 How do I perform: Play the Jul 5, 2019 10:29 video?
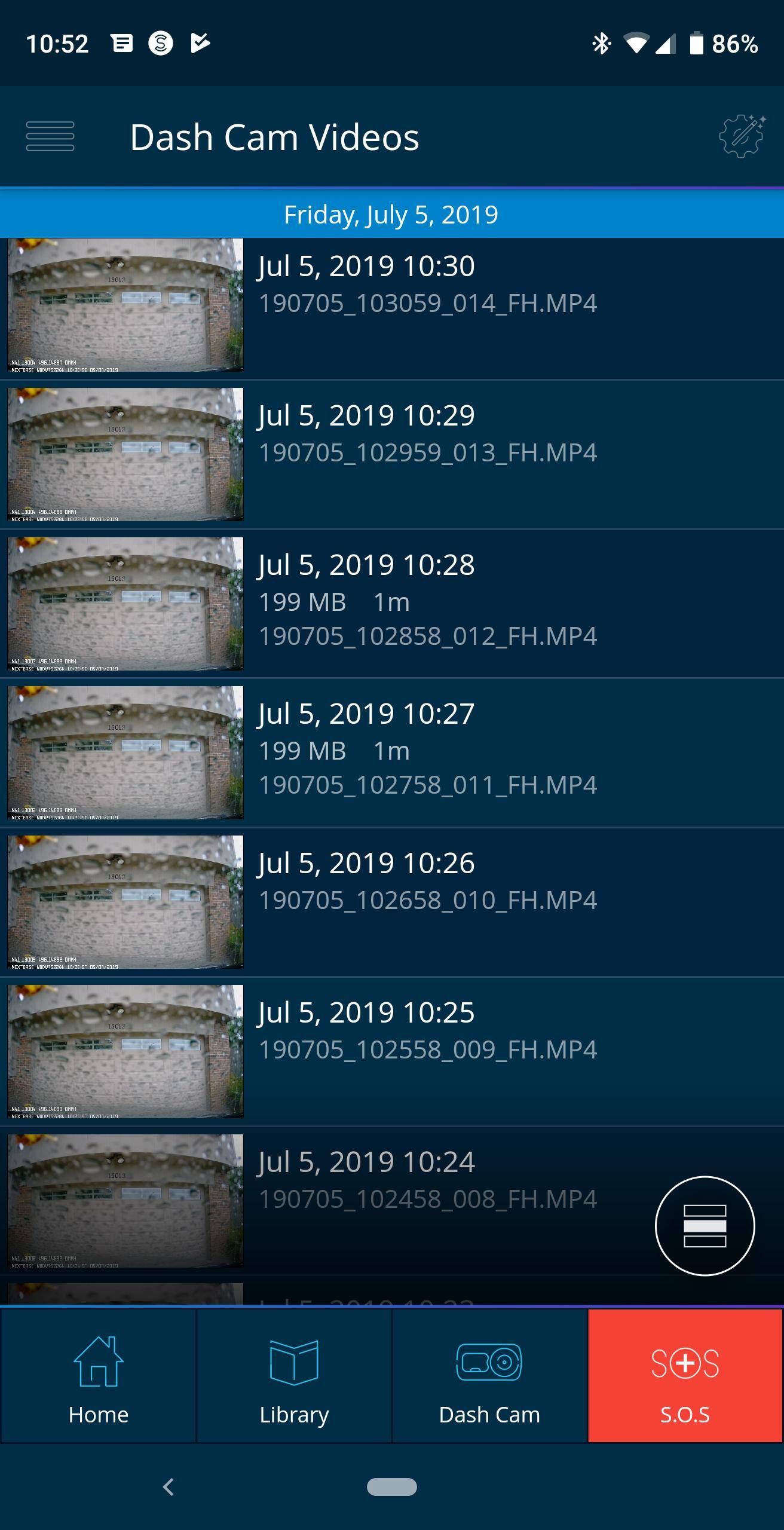point(392,454)
